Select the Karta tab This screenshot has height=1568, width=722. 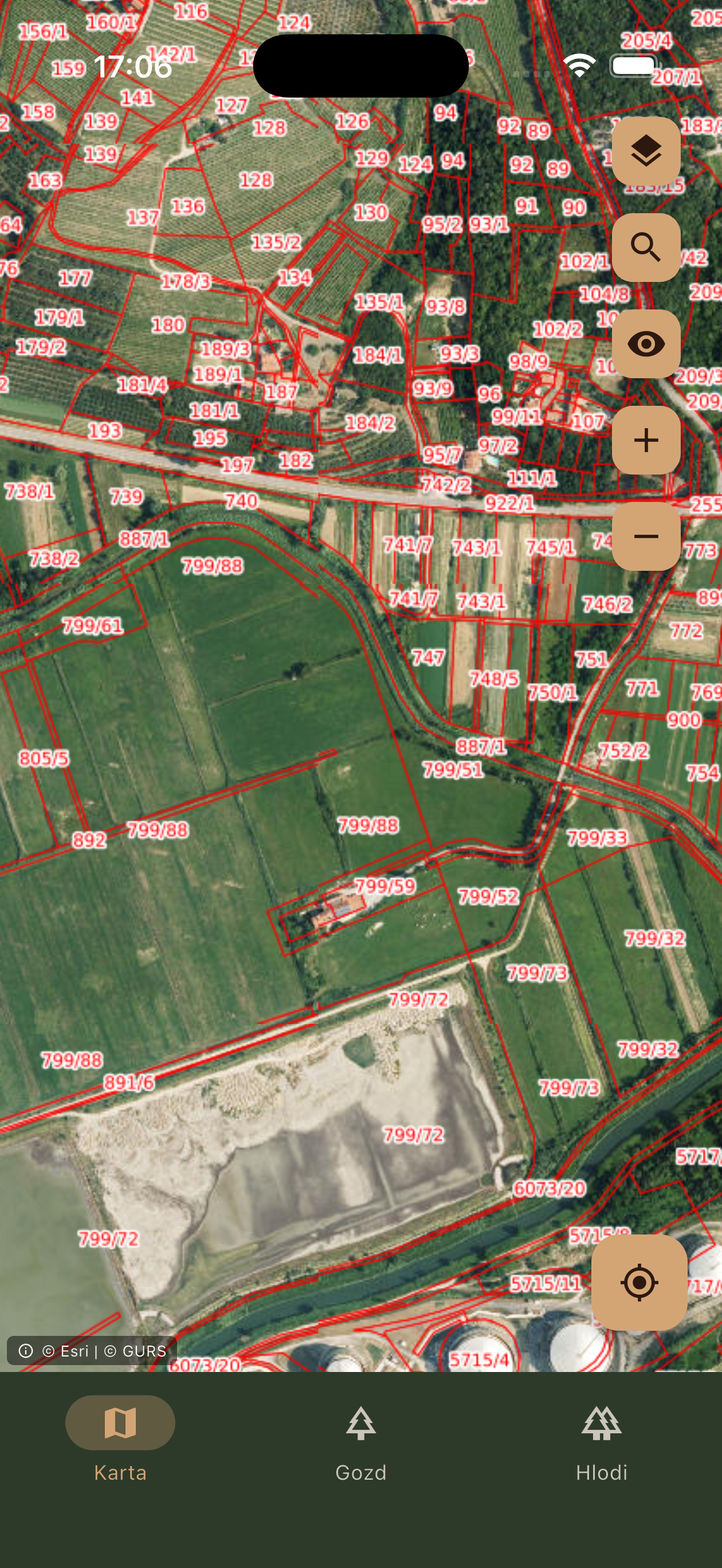click(120, 1442)
